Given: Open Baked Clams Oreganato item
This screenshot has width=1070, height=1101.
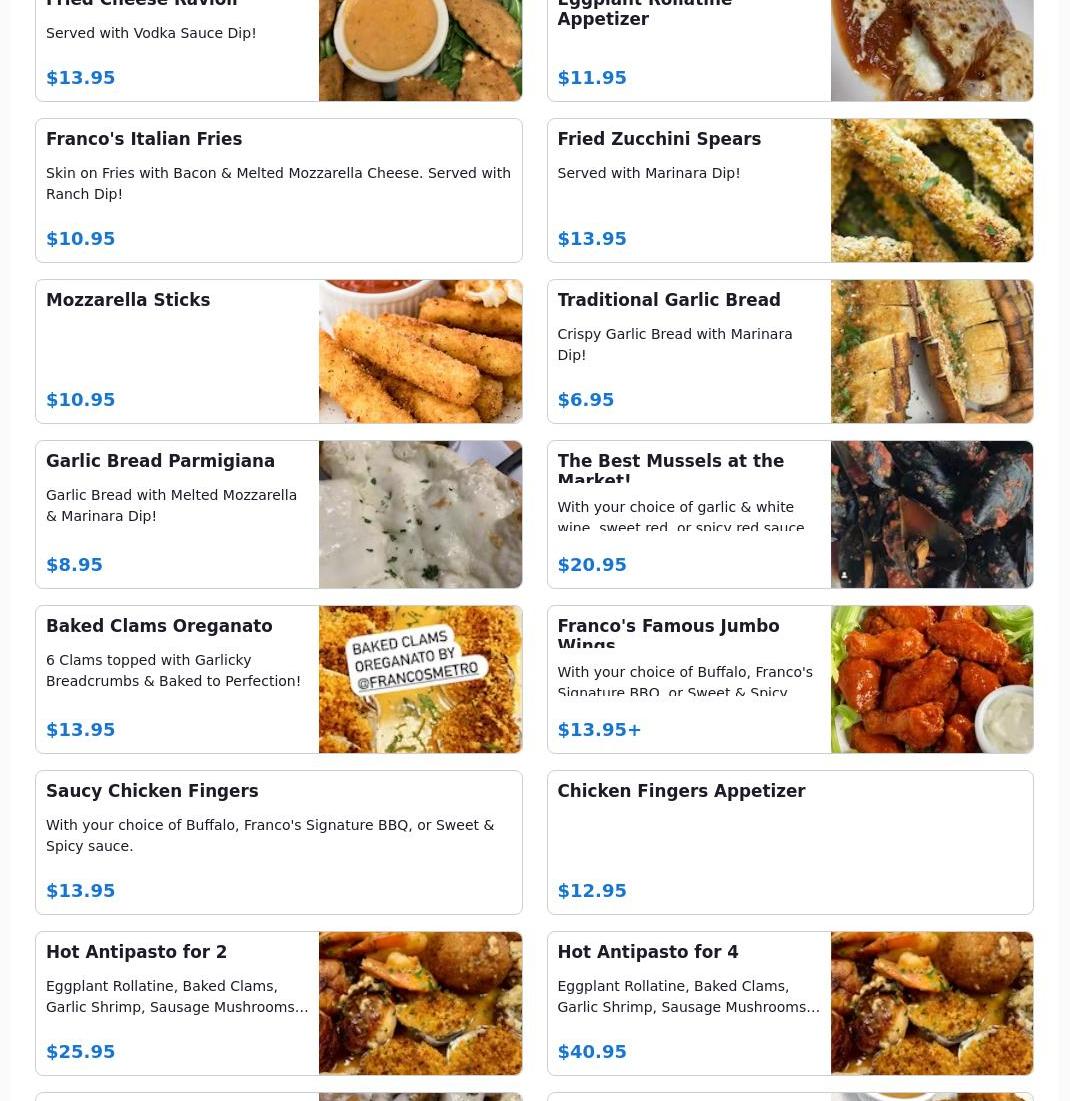Looking at the screenshot, I should click(x=278, y=679).
